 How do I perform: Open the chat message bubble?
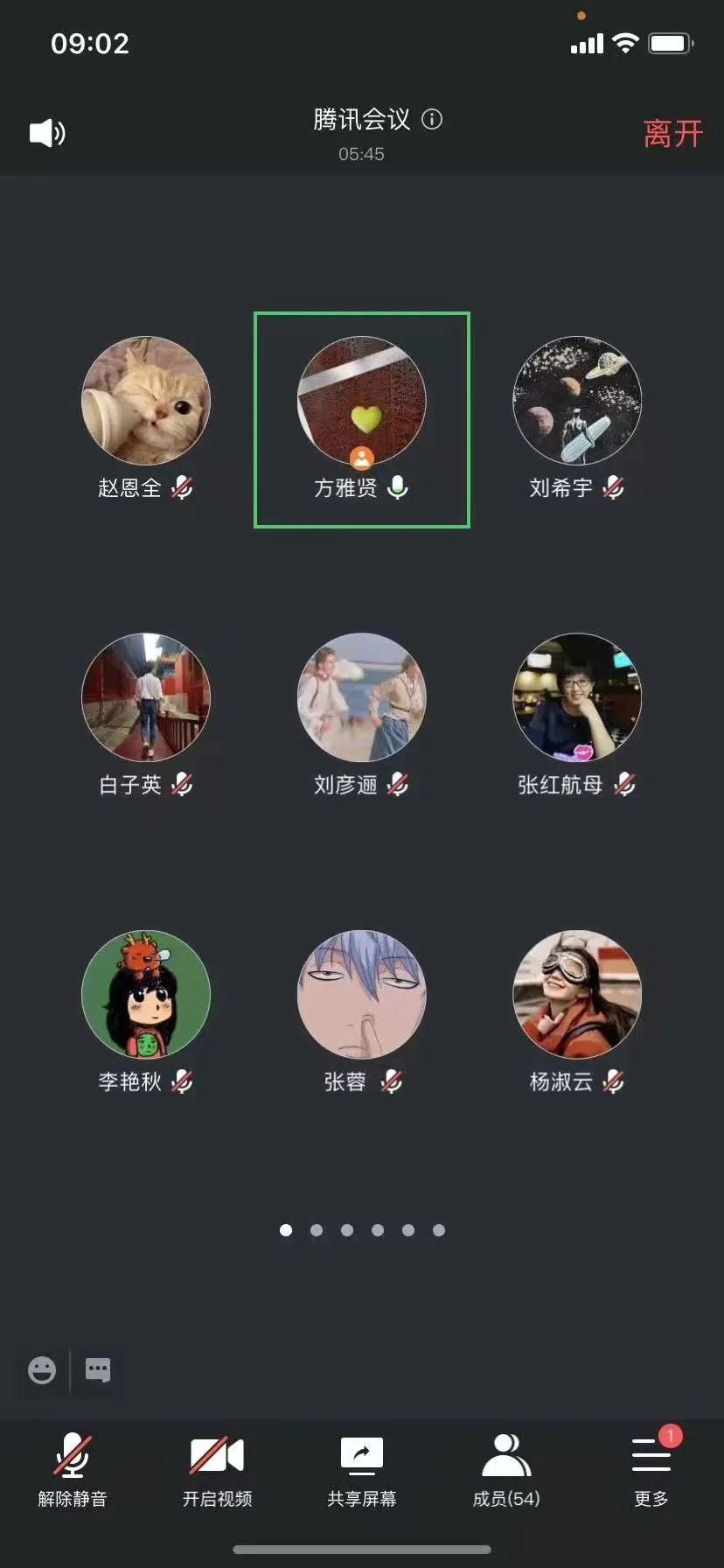(x=98, y=1370)
